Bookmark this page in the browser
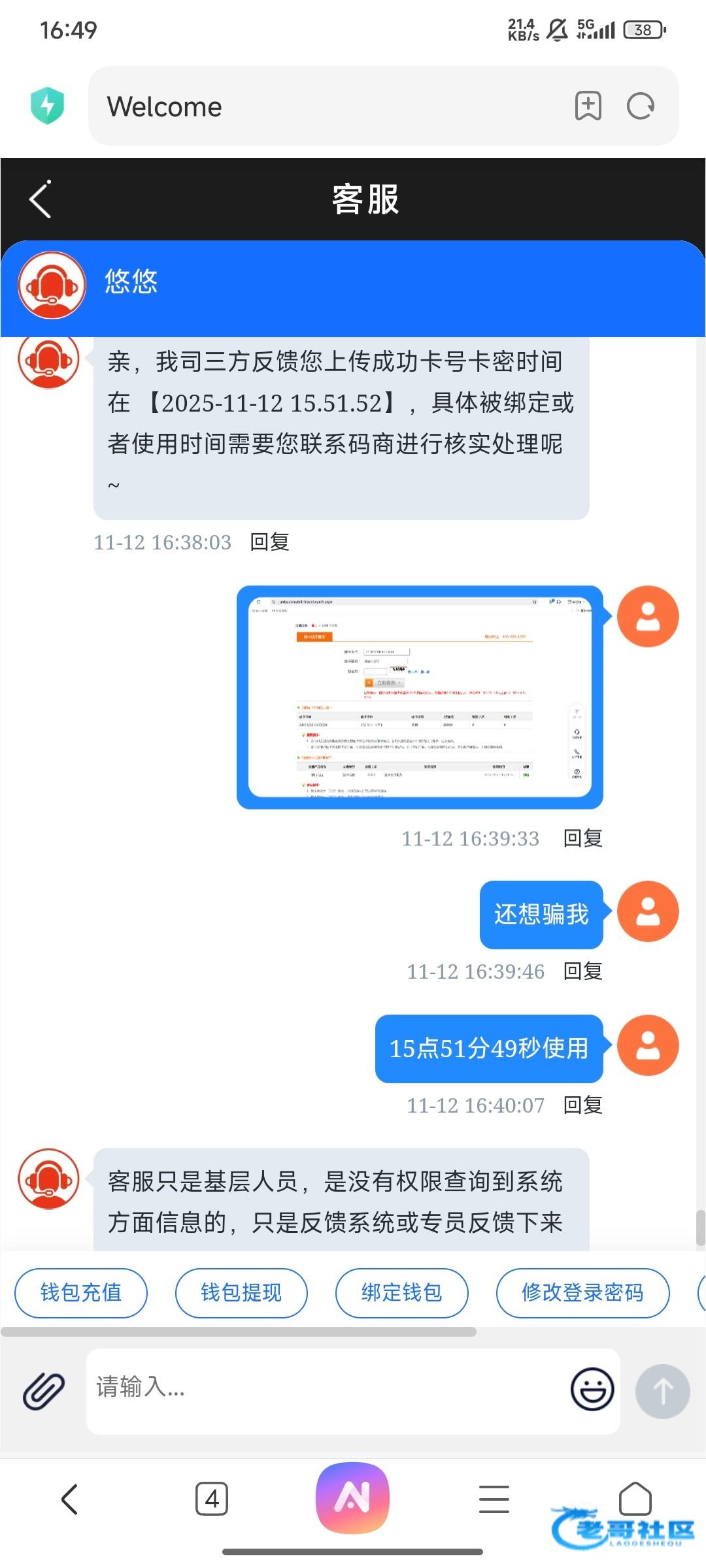This screenshot has width=706, height=1568. [x=588, y=106]
